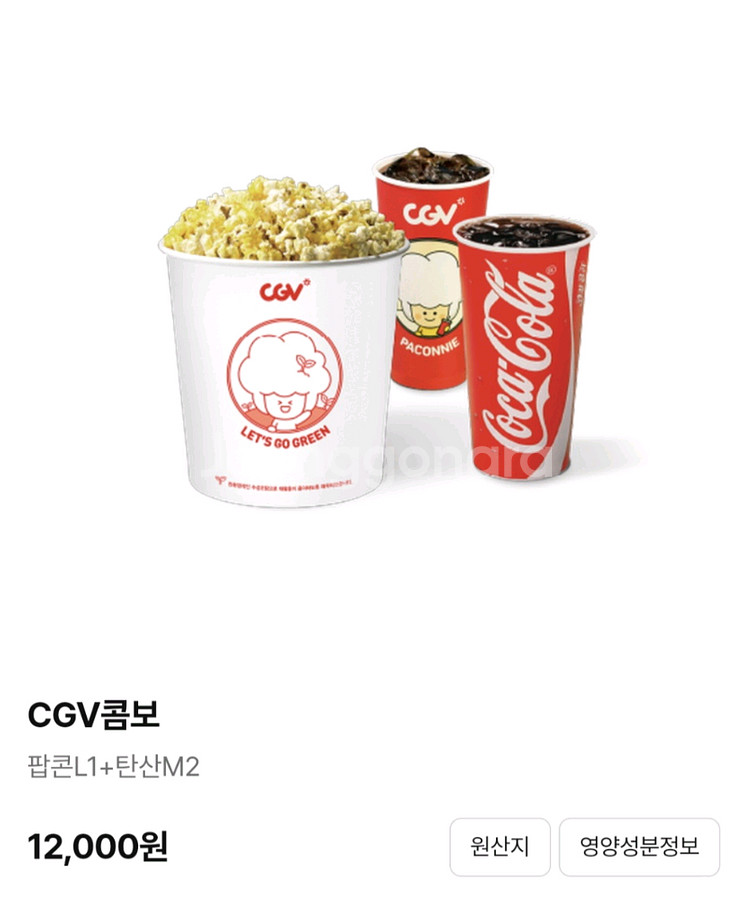Viewport: 750px width, 921px height.
Task: Open the 원산지 origin info button
Action: [x=499, y=847]
